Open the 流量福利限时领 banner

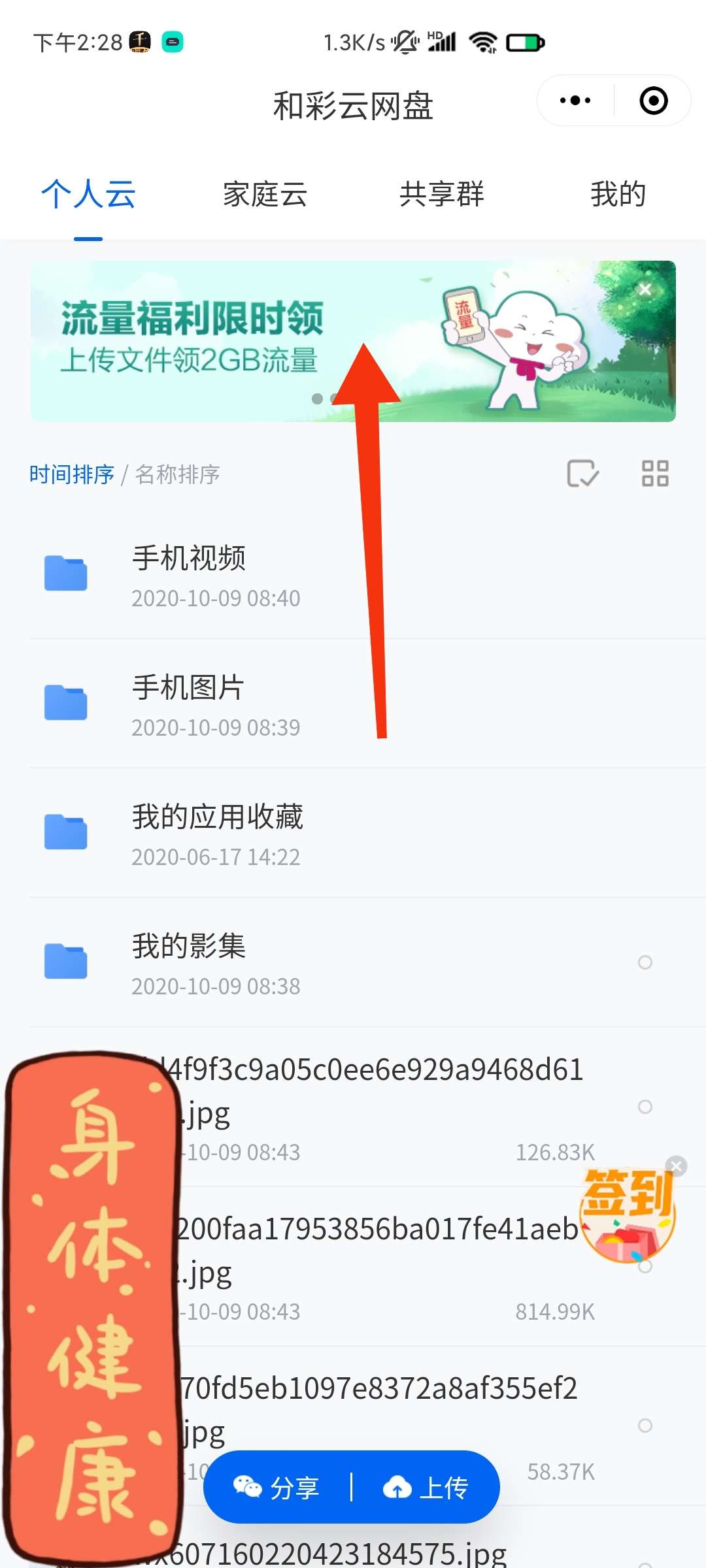click(x=196, y=340)
